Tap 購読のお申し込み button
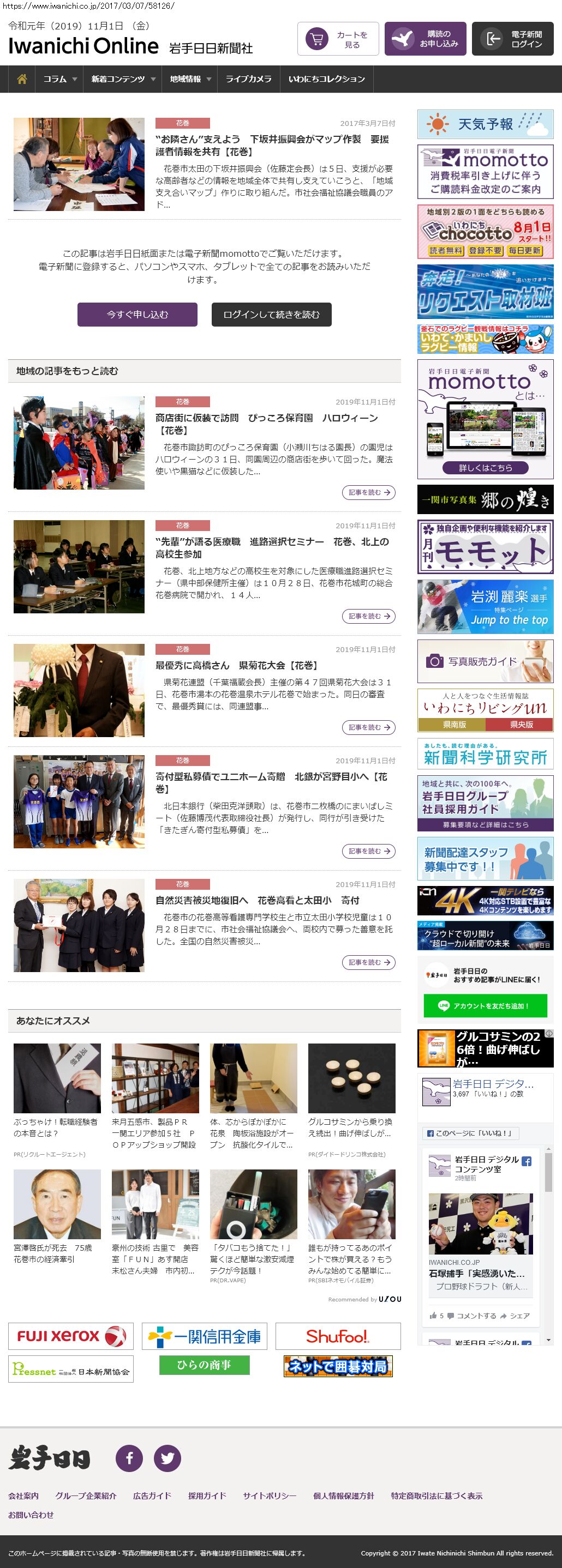Image resolution: width=562 pixels, height=1568 pixels. coord(425,40)
